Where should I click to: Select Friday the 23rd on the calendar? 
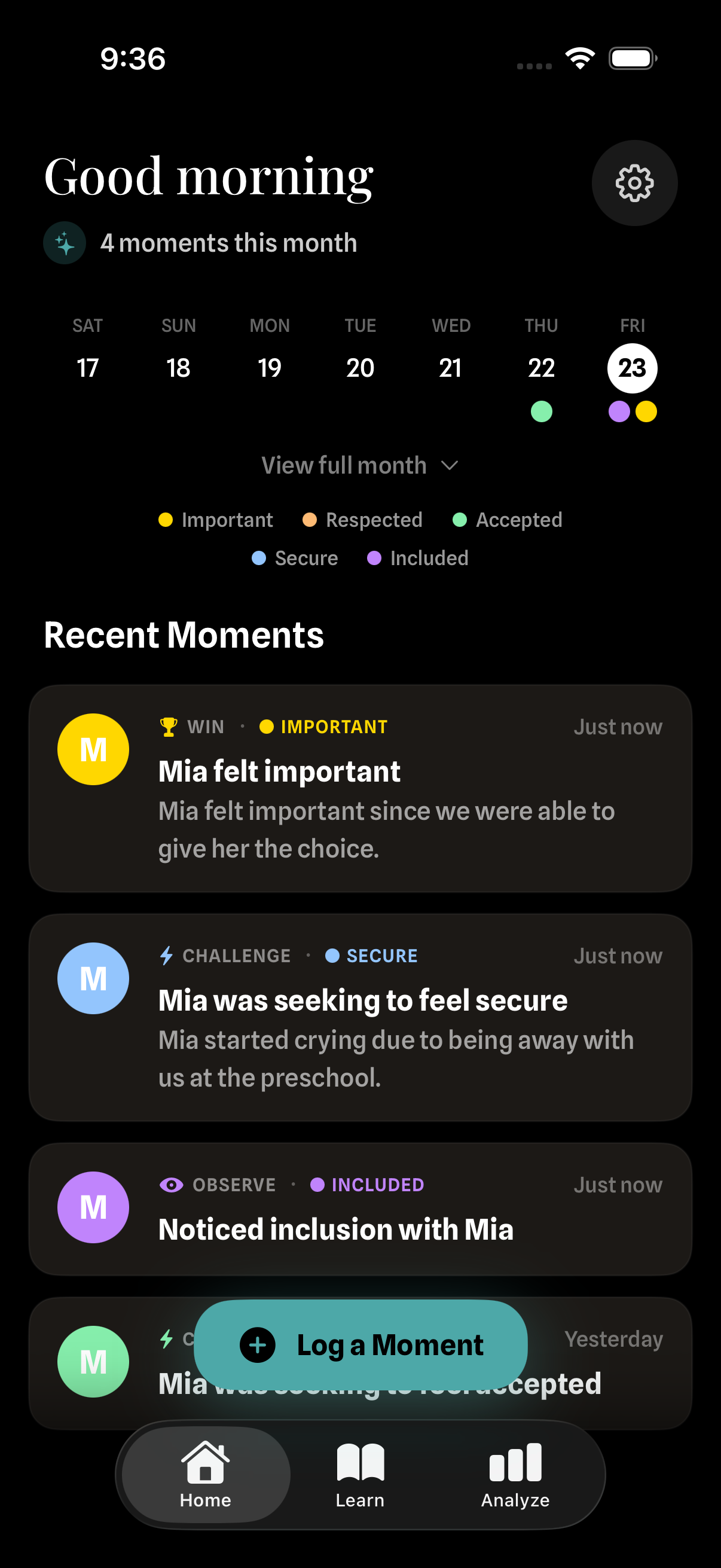click(631, 367)
